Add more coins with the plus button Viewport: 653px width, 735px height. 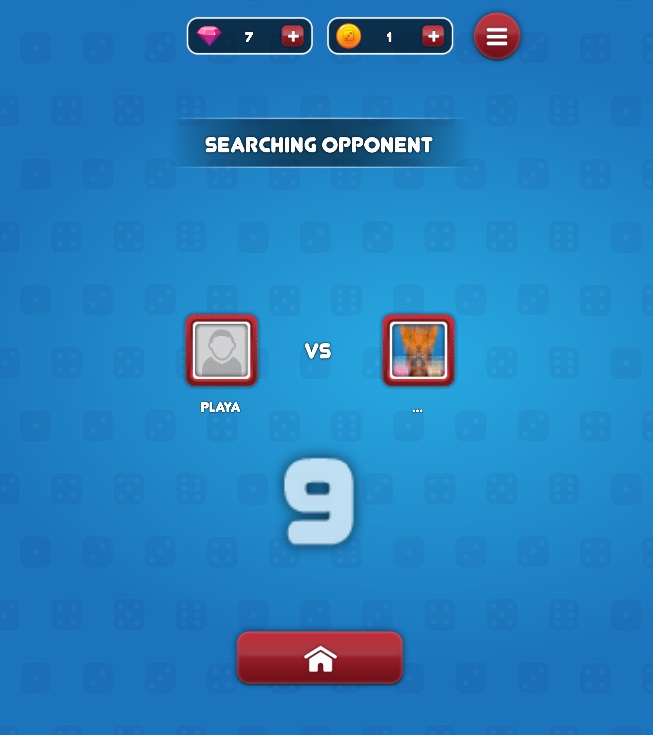[432, 36]
